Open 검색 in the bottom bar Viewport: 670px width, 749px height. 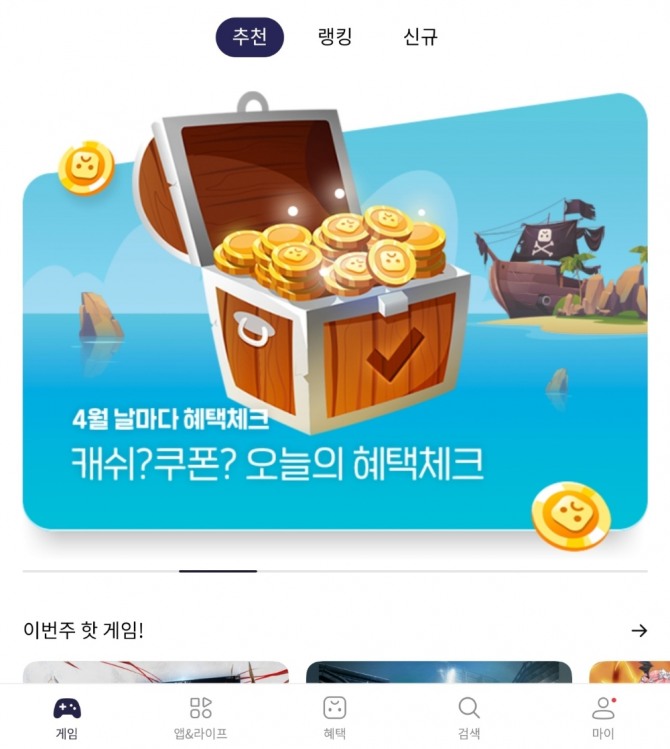click(469, 717)
